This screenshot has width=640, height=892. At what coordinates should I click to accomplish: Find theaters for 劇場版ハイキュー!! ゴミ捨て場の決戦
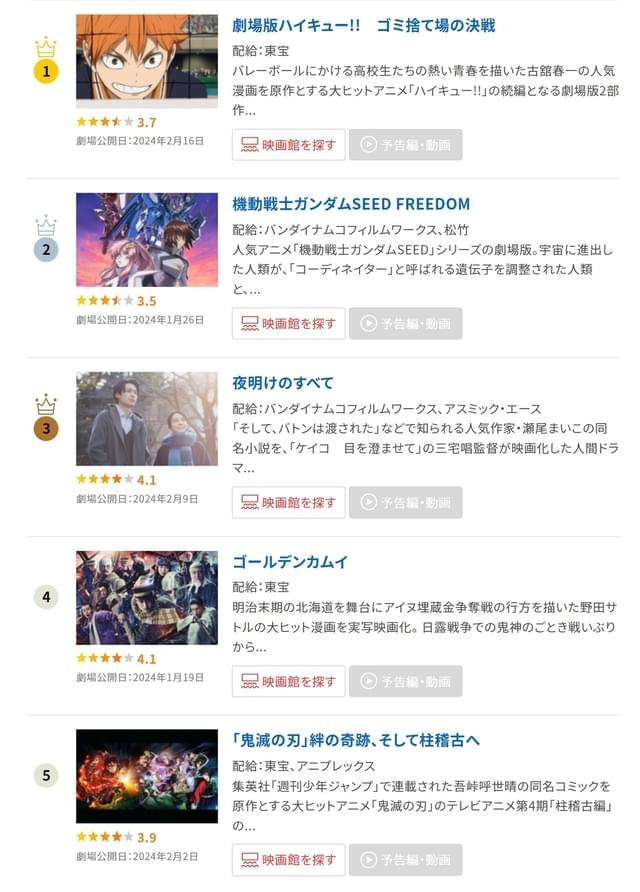(288, 145)
